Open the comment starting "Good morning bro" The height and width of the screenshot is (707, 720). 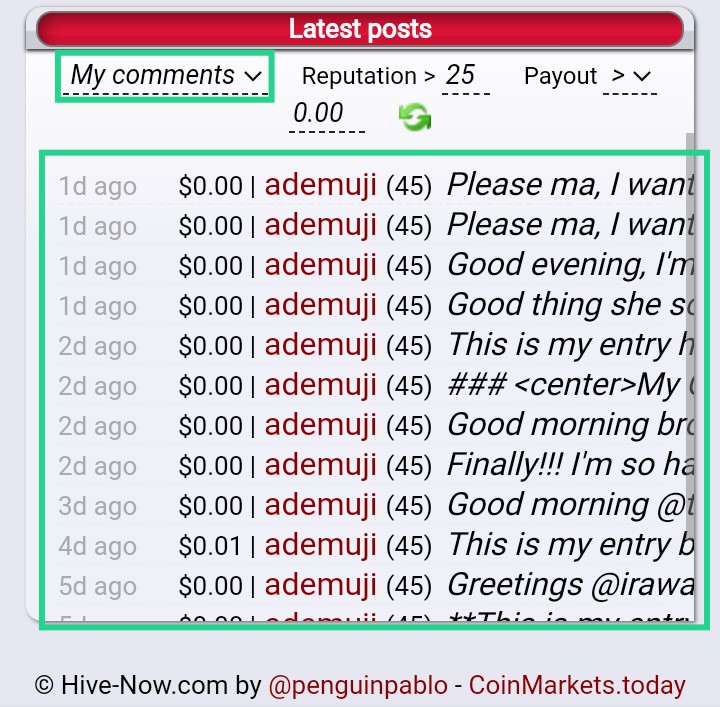pyautogui.click(x=570, y=425)
